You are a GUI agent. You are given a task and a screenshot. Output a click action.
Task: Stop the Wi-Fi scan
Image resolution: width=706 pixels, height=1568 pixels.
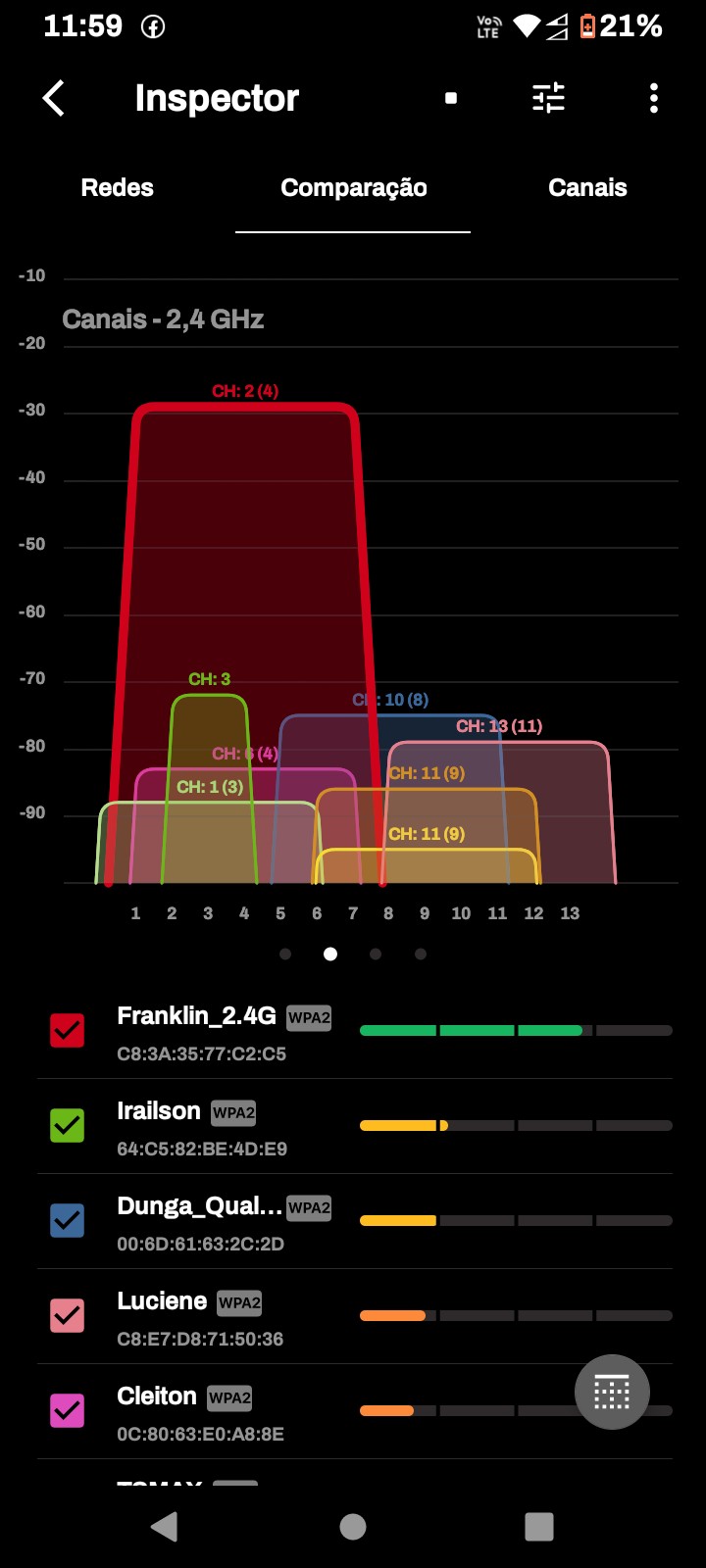coord(451,98)
